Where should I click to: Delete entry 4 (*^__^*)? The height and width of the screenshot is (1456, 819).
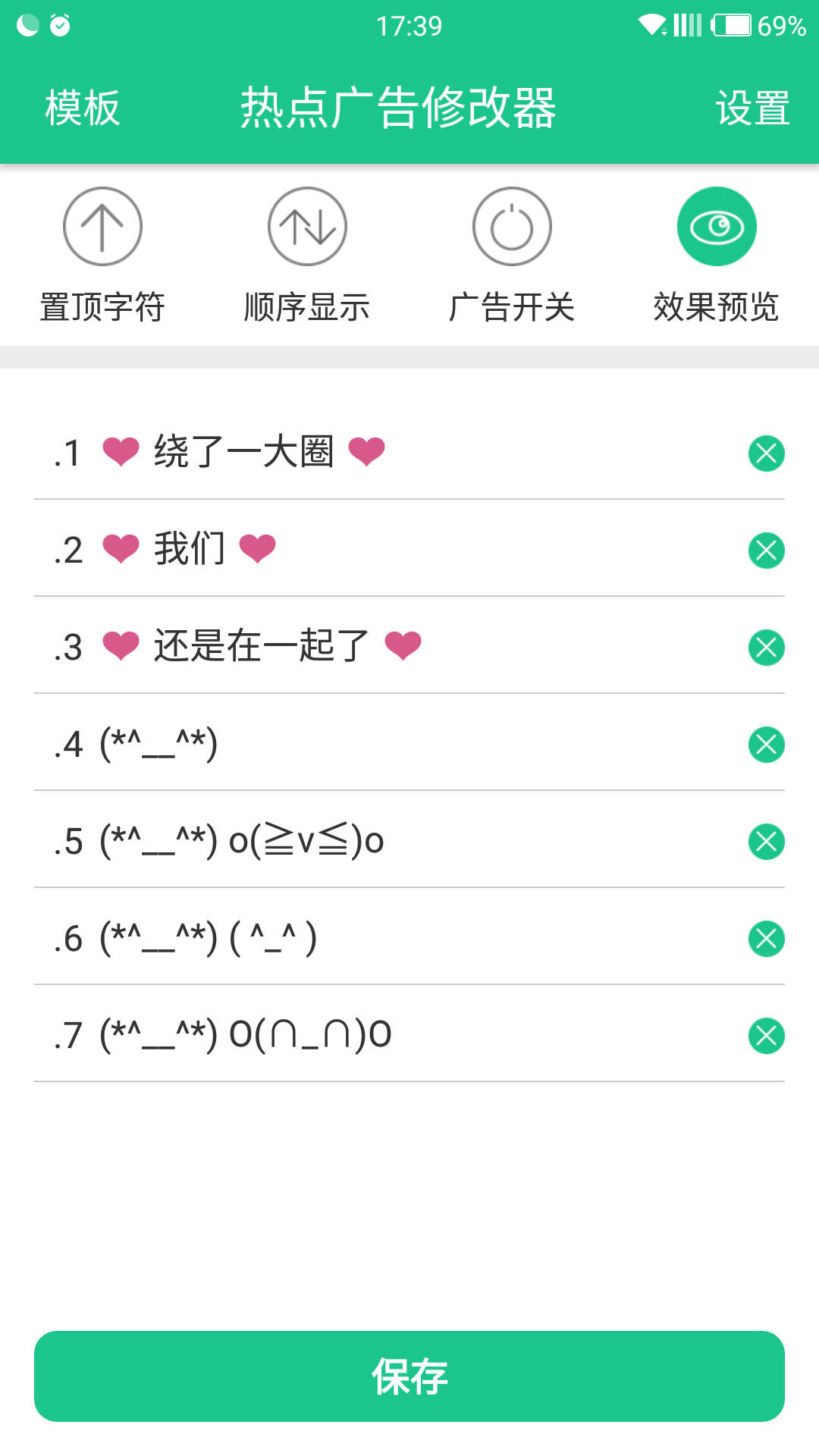tap(766, 744)
